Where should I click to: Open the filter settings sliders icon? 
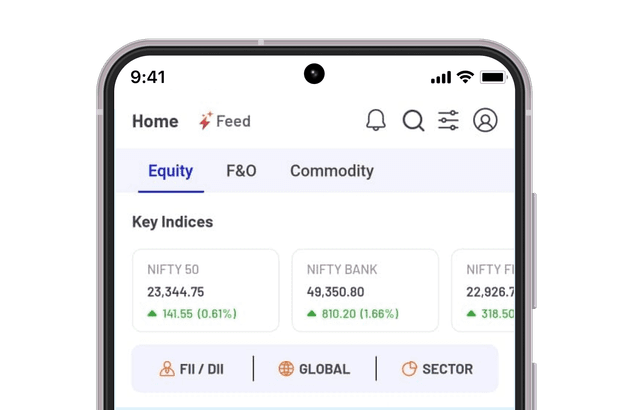coord(448,121)
